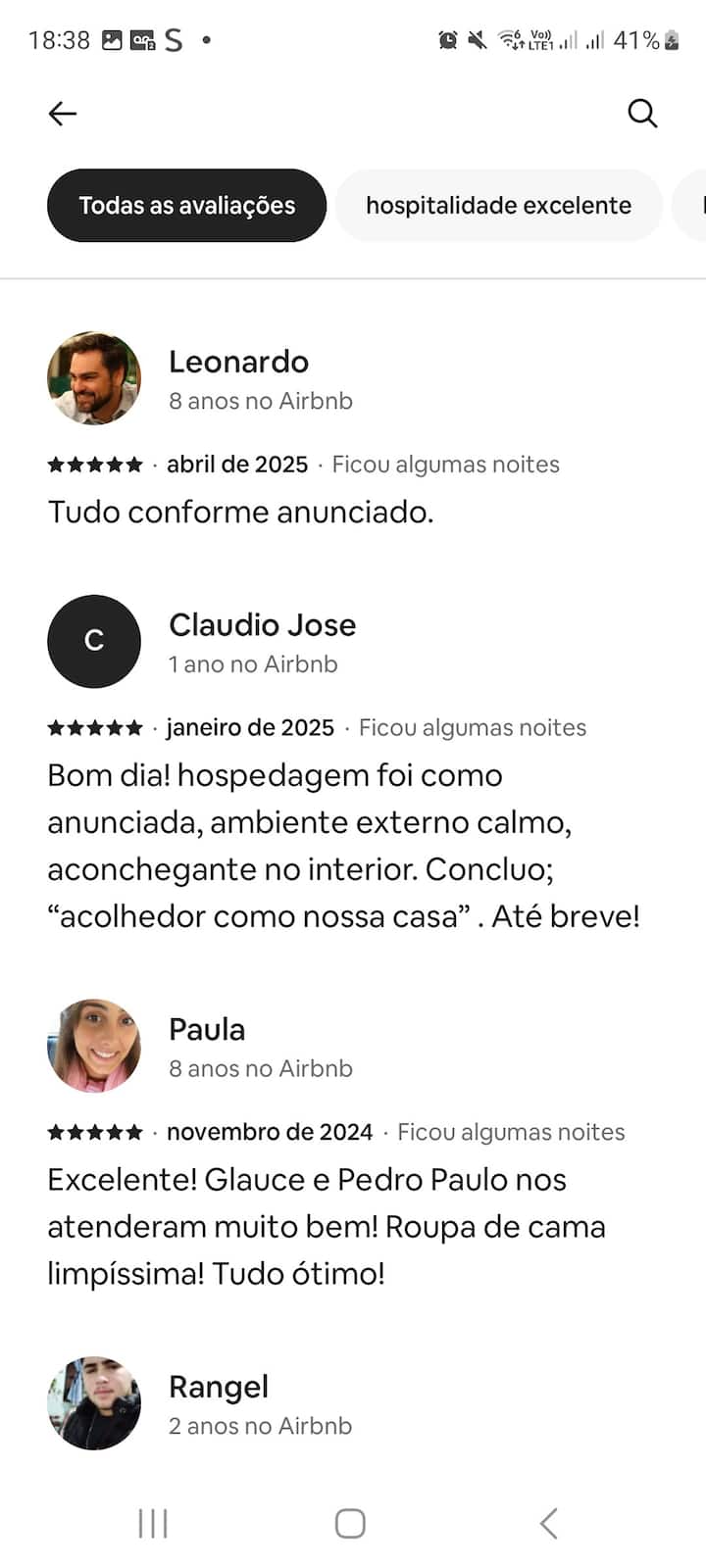
Task: Go back using the top arrow
Action: pos(63,114)
